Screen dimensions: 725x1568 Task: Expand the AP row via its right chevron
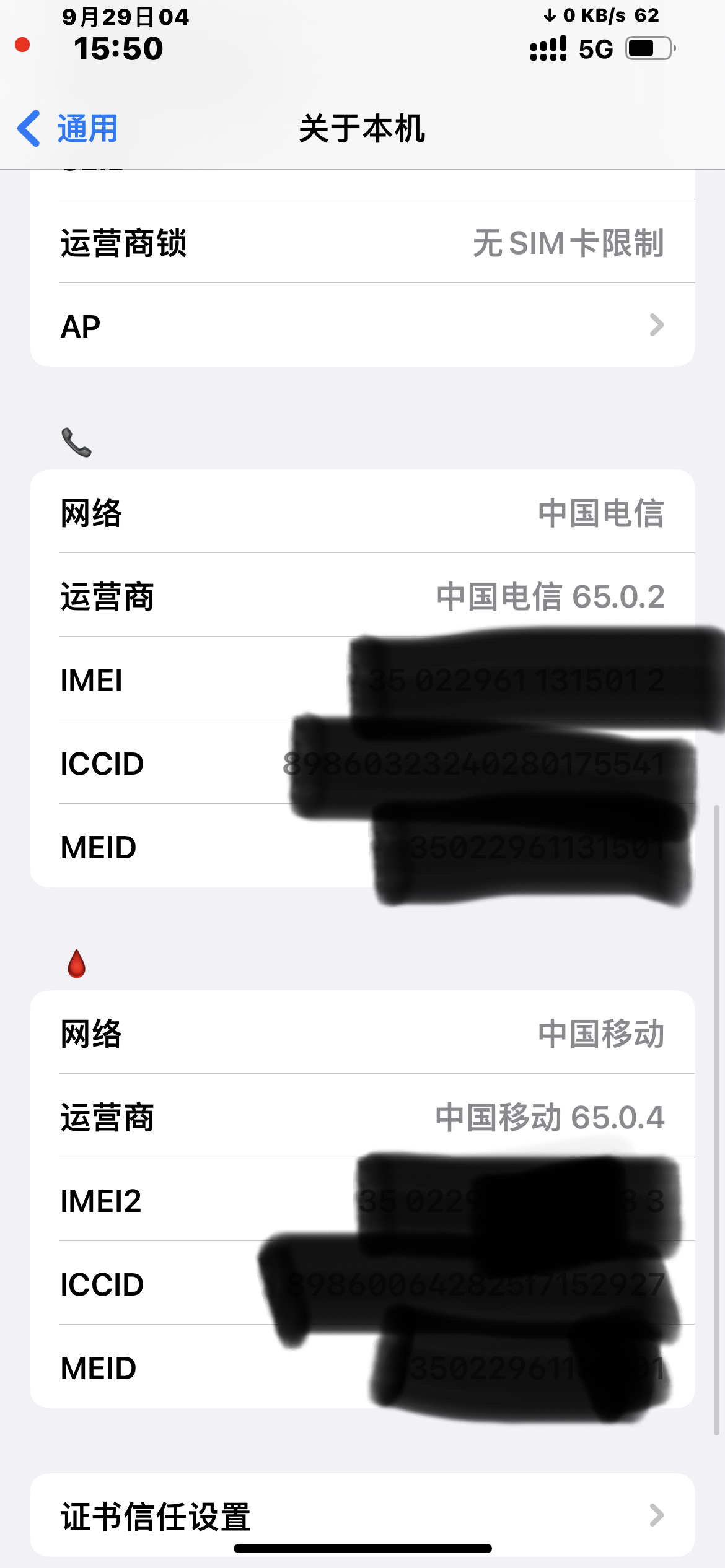[x=657, y=324]
